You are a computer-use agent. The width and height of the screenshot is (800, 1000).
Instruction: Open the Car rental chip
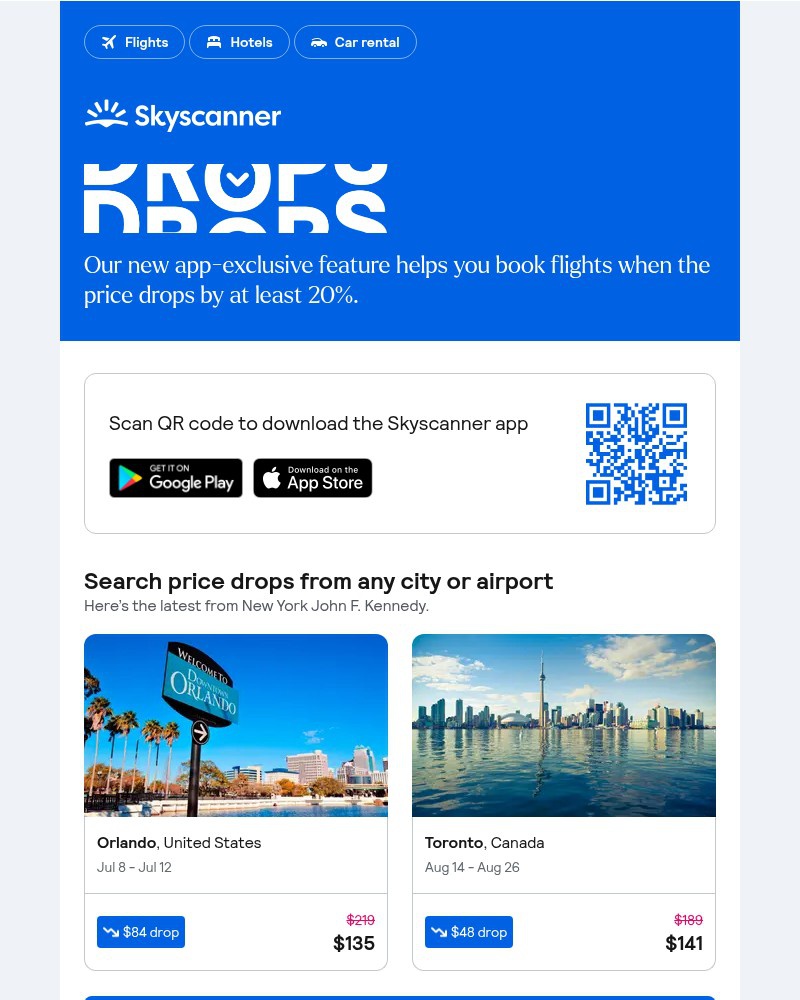[355, 42]
